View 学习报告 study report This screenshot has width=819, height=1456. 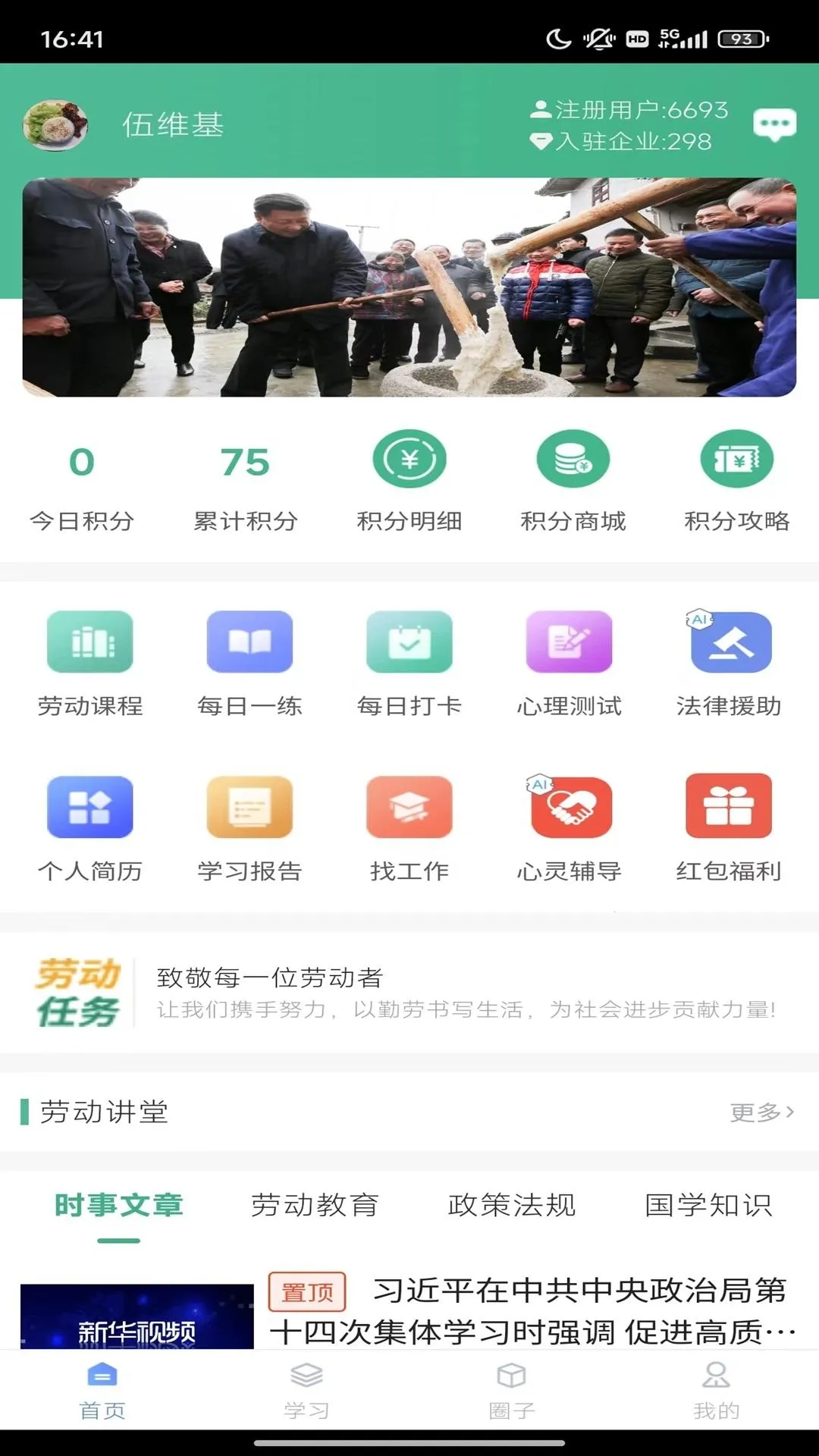[x=249, y=828]
